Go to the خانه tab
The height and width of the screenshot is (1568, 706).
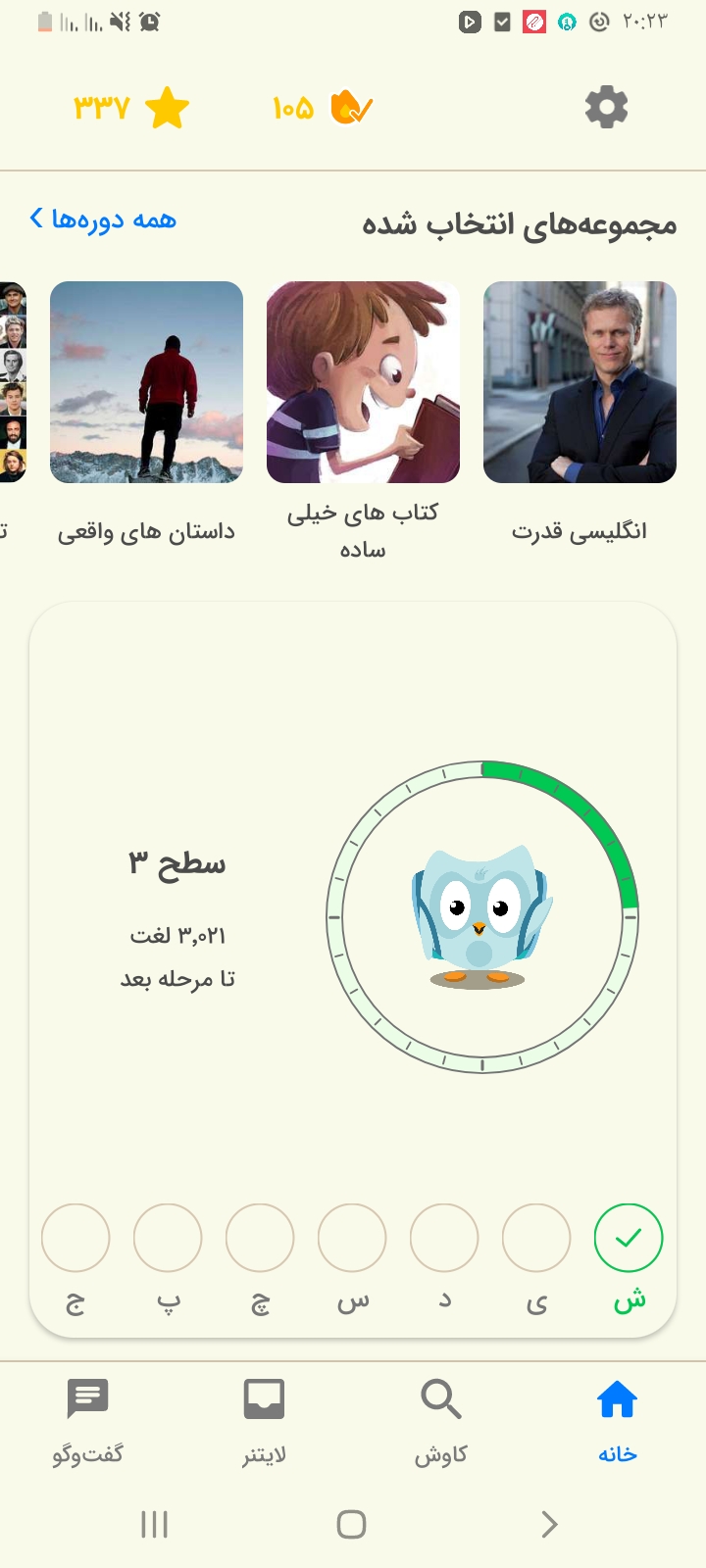point(618,1421)
